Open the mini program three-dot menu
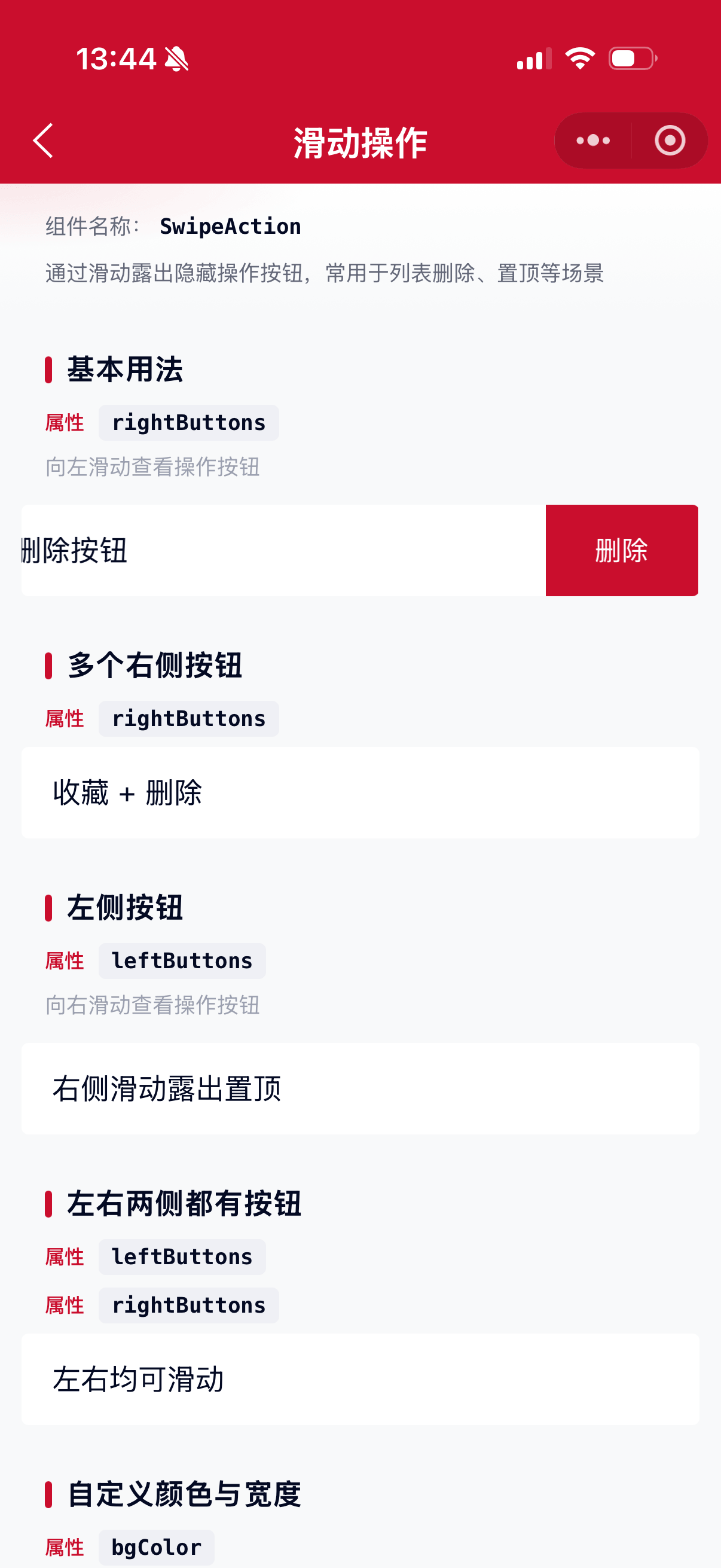Viewport: 721px width, 1568px height. pyautogui.click(x=592, y=141)
